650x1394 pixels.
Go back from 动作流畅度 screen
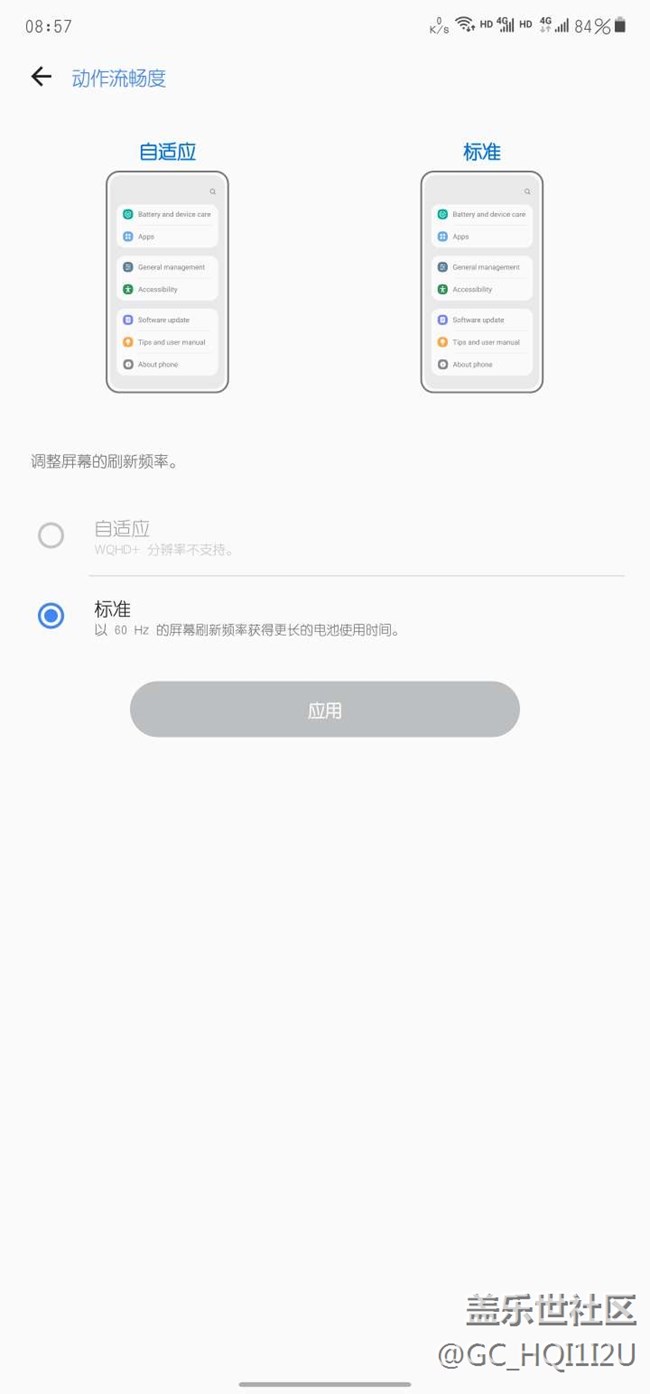tap(41, 77)
